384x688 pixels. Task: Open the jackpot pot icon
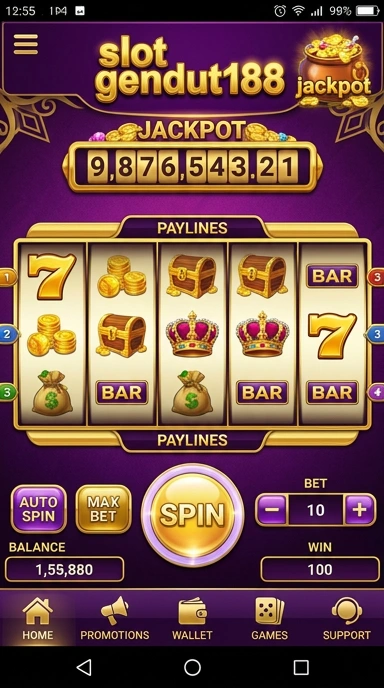(334, 71)
